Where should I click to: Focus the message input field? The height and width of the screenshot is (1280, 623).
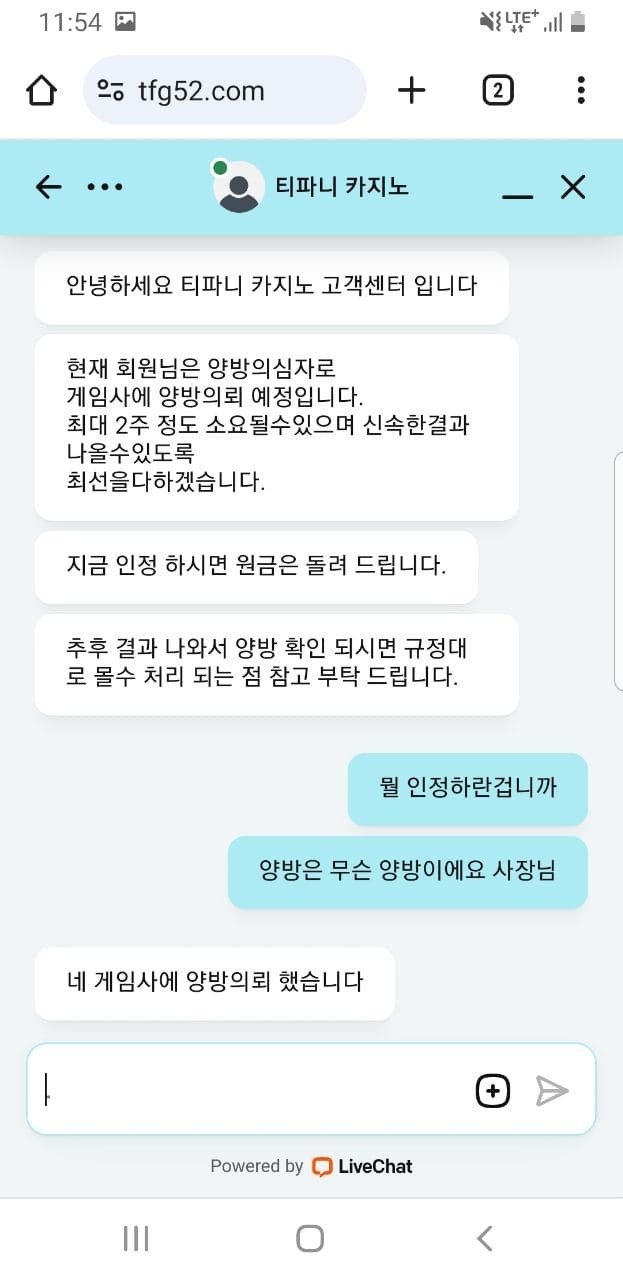(250, 1090)
